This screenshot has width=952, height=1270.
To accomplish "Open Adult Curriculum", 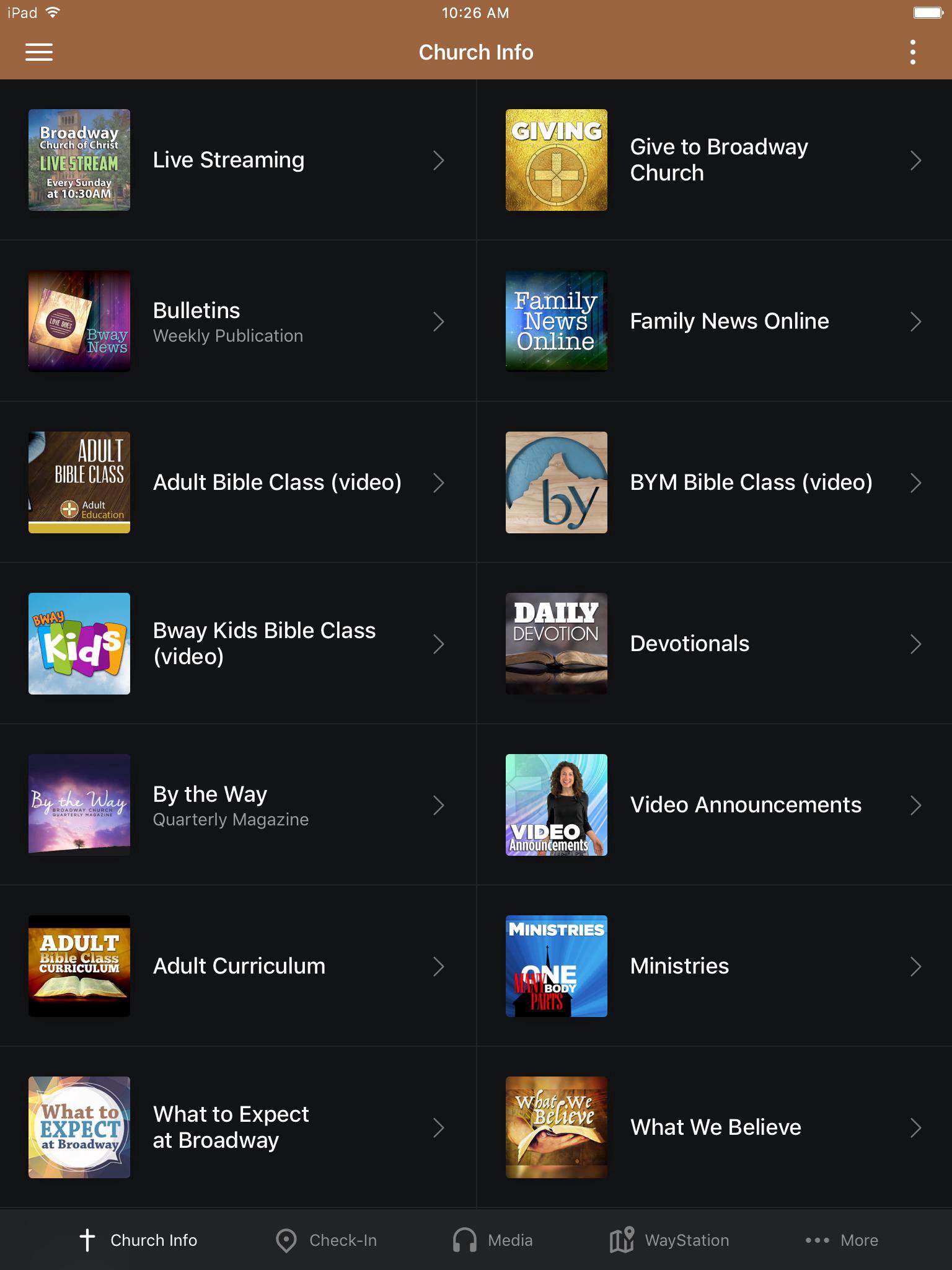I will (237, 966).
